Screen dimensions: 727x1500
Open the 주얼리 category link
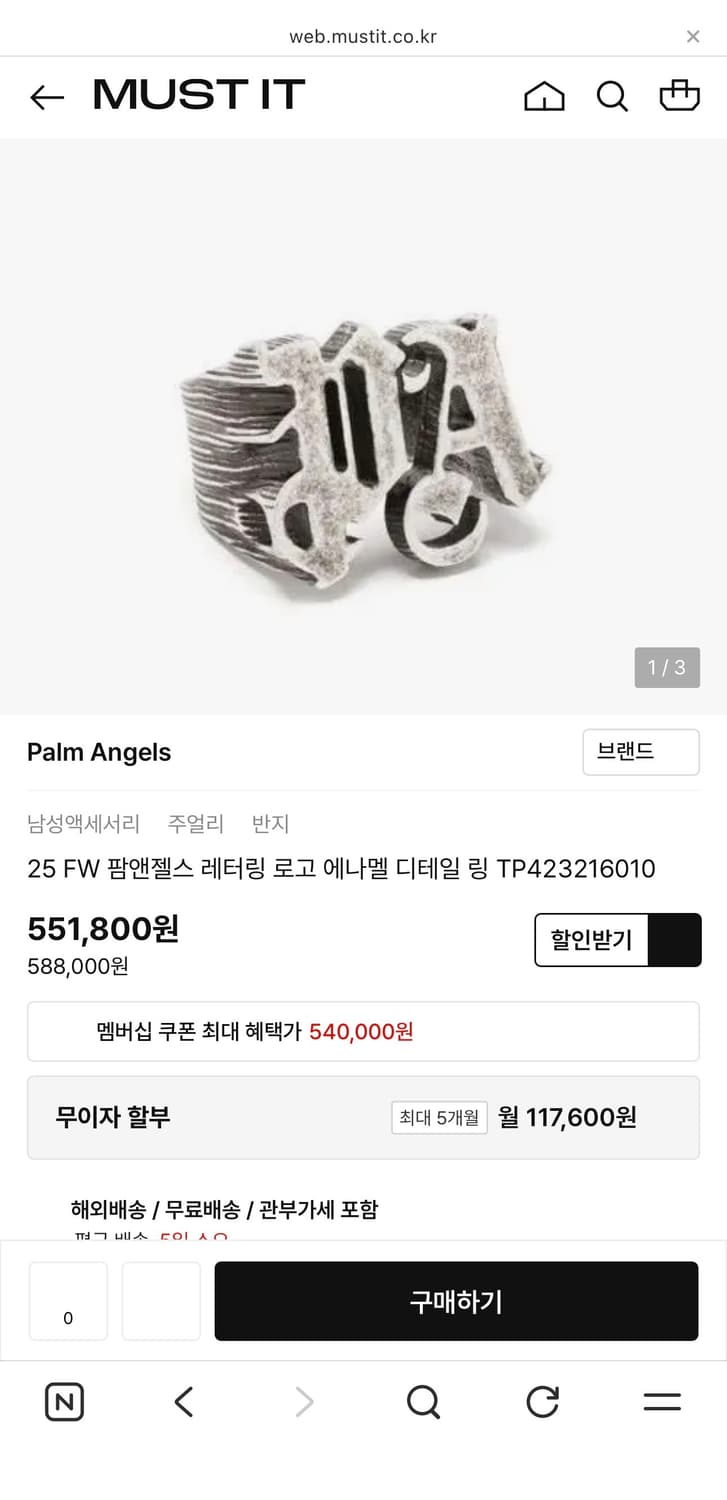coord(195,823)
